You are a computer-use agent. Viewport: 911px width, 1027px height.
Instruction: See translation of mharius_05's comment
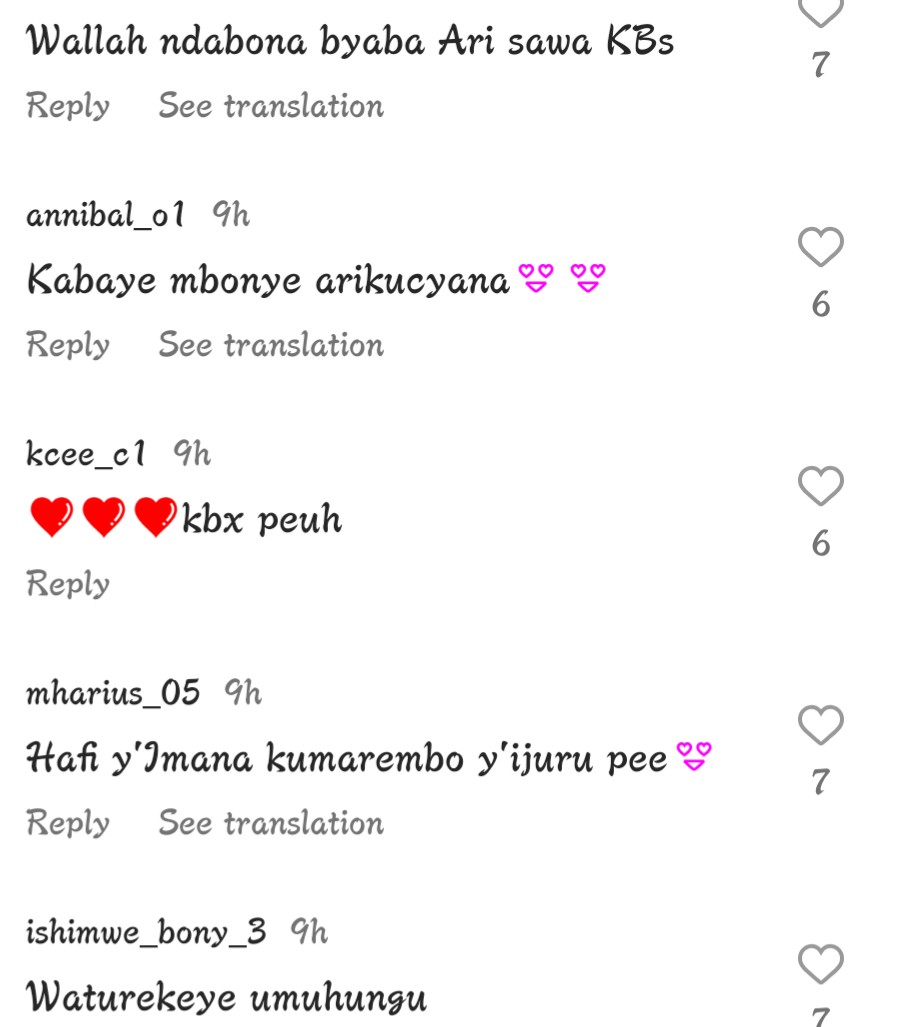click(271, 823)
